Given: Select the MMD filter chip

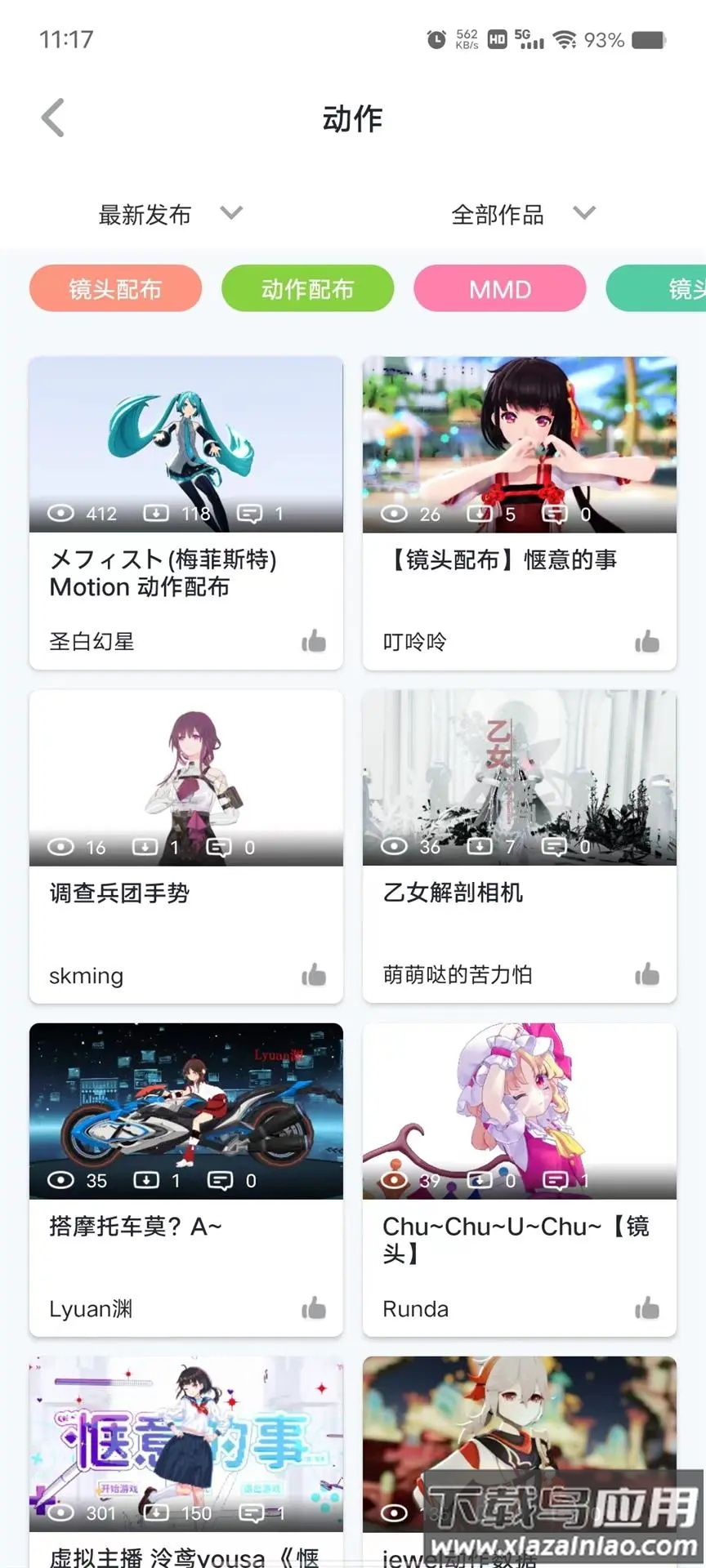Looking at the screenshot, I should click(x=499, y=288).
